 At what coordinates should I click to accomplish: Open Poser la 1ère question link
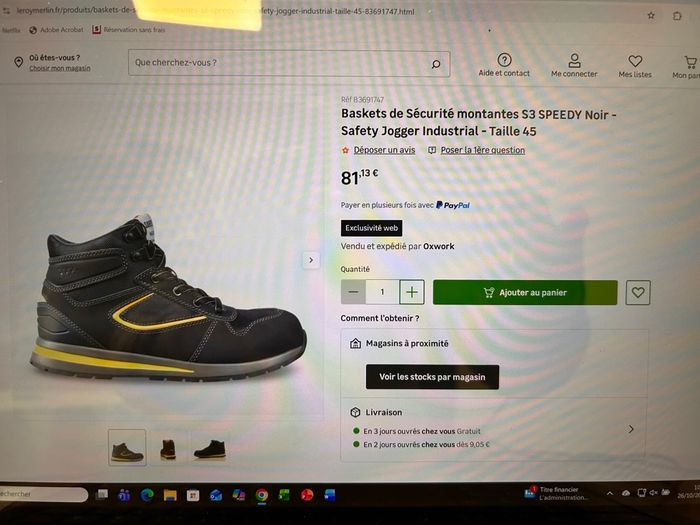[482, 150]
